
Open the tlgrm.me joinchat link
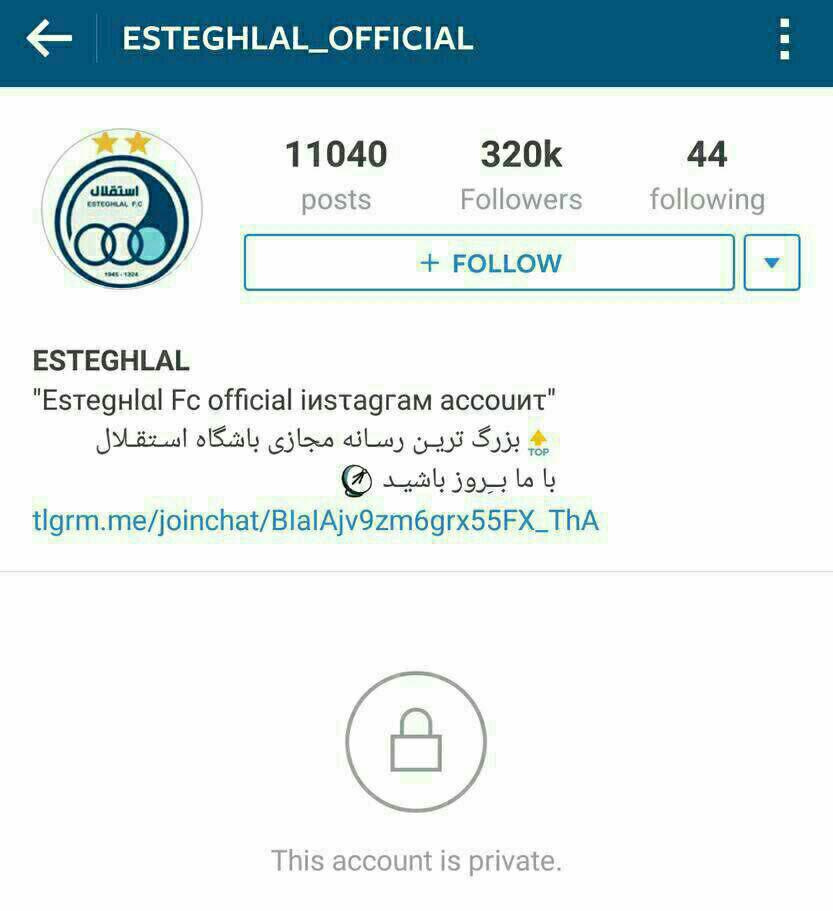(x=315, y=521)
